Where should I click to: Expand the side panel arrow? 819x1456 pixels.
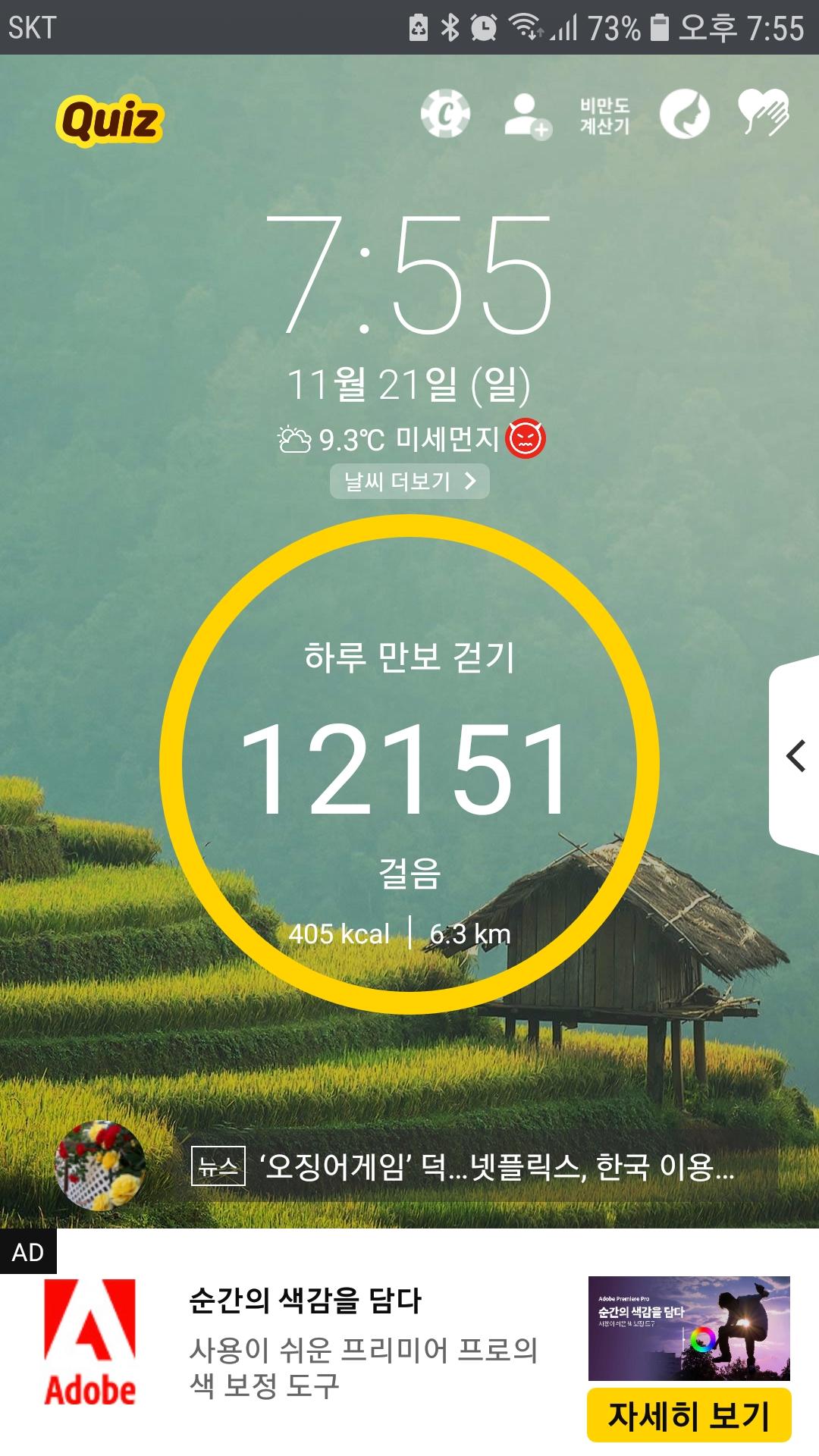795,756
